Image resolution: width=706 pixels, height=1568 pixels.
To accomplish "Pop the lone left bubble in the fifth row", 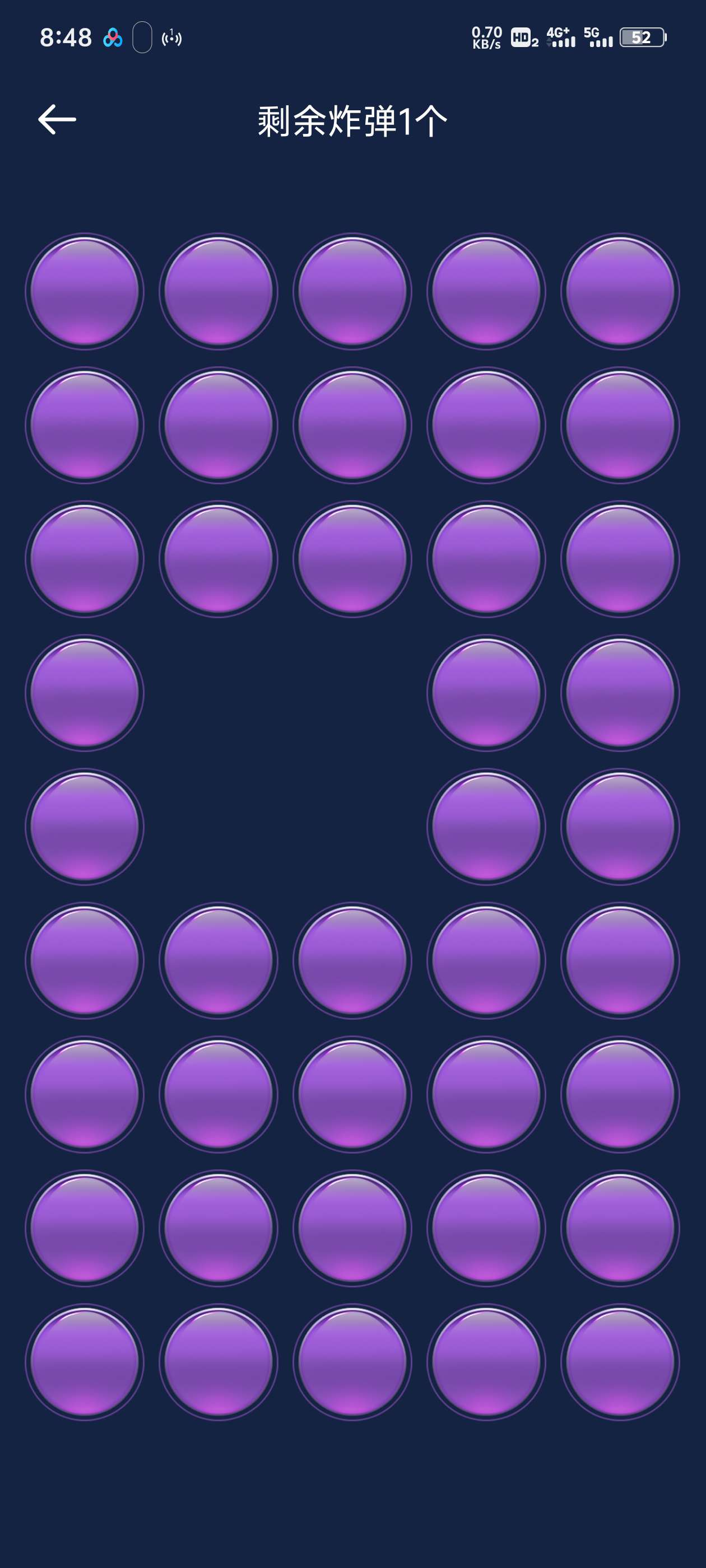I will pyautogui.click(x=85, y=827).
